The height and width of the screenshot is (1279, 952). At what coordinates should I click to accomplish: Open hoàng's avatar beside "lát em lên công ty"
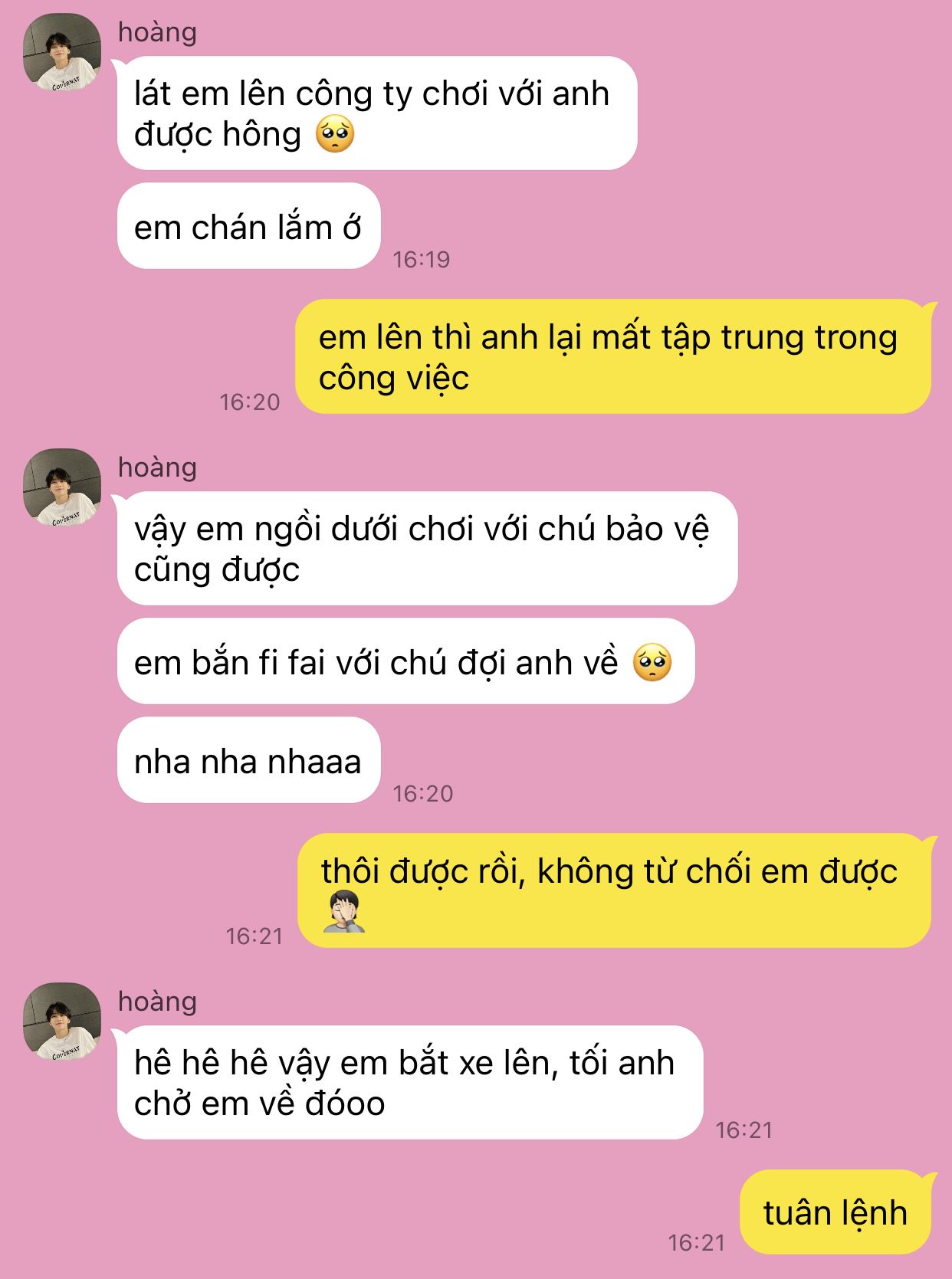[62, 53]
